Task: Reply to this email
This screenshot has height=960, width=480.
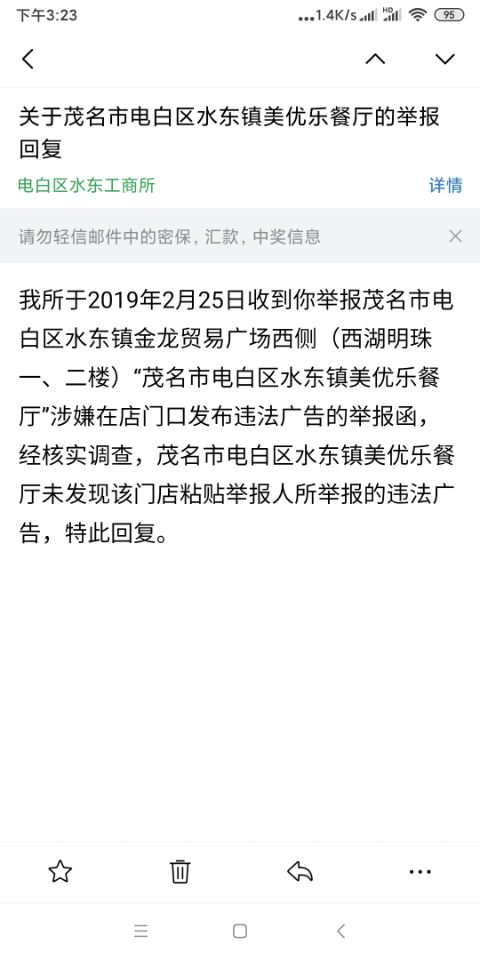Action: pyautogui.click(x=300, y=871)
